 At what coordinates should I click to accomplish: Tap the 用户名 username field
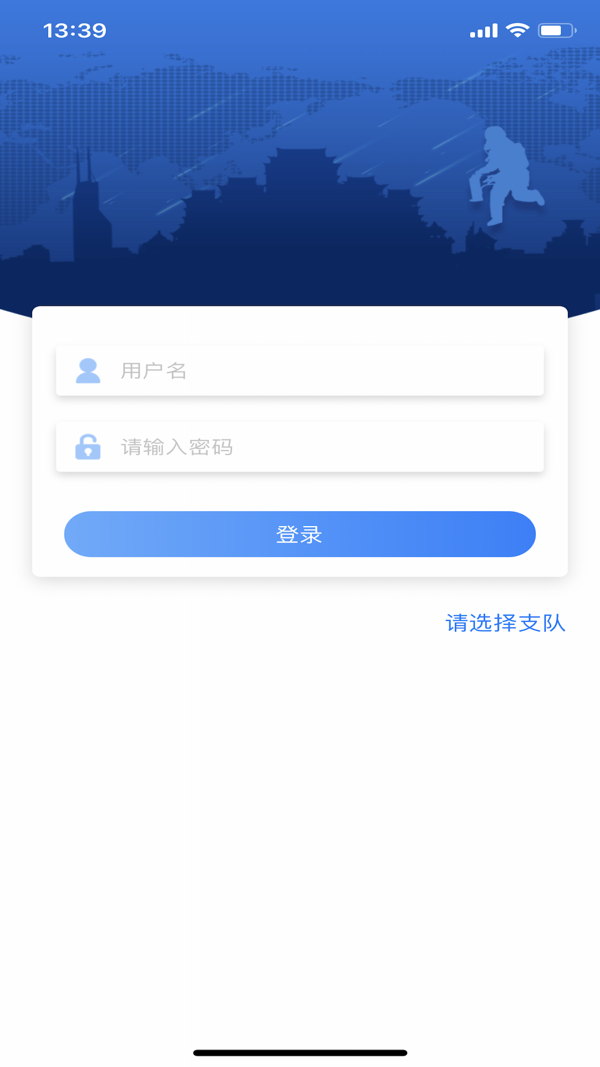(x=299, y=371)
